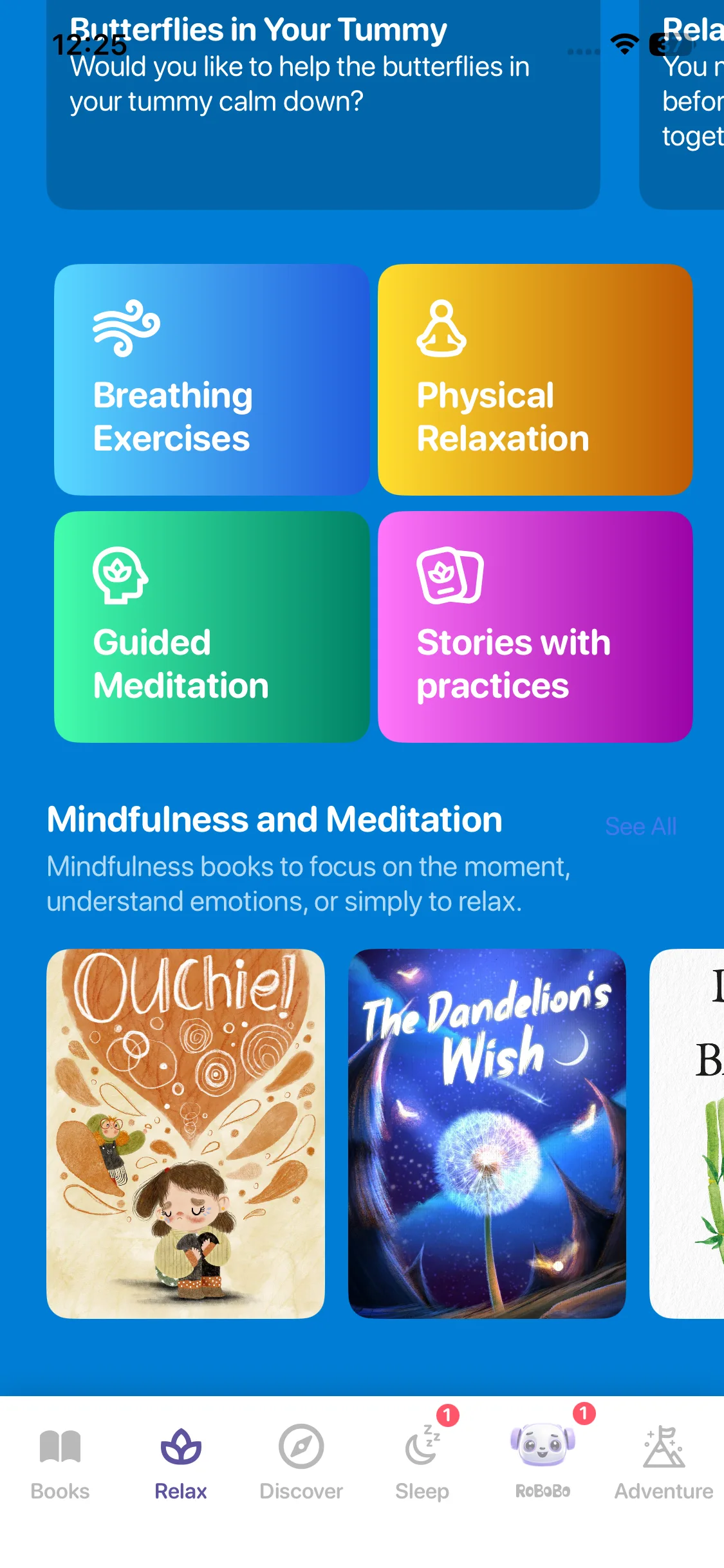The height and width of the screenshot is (1568, 724).
Task: Open the Ouchie! book
Action: [x=185, y=1134]
